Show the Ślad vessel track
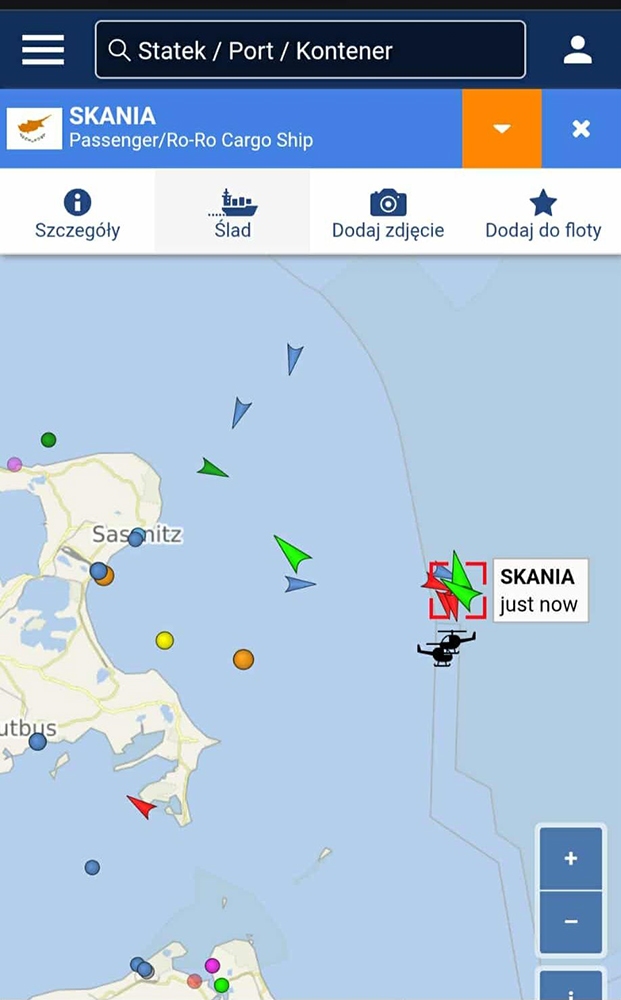 pos(232,213)
